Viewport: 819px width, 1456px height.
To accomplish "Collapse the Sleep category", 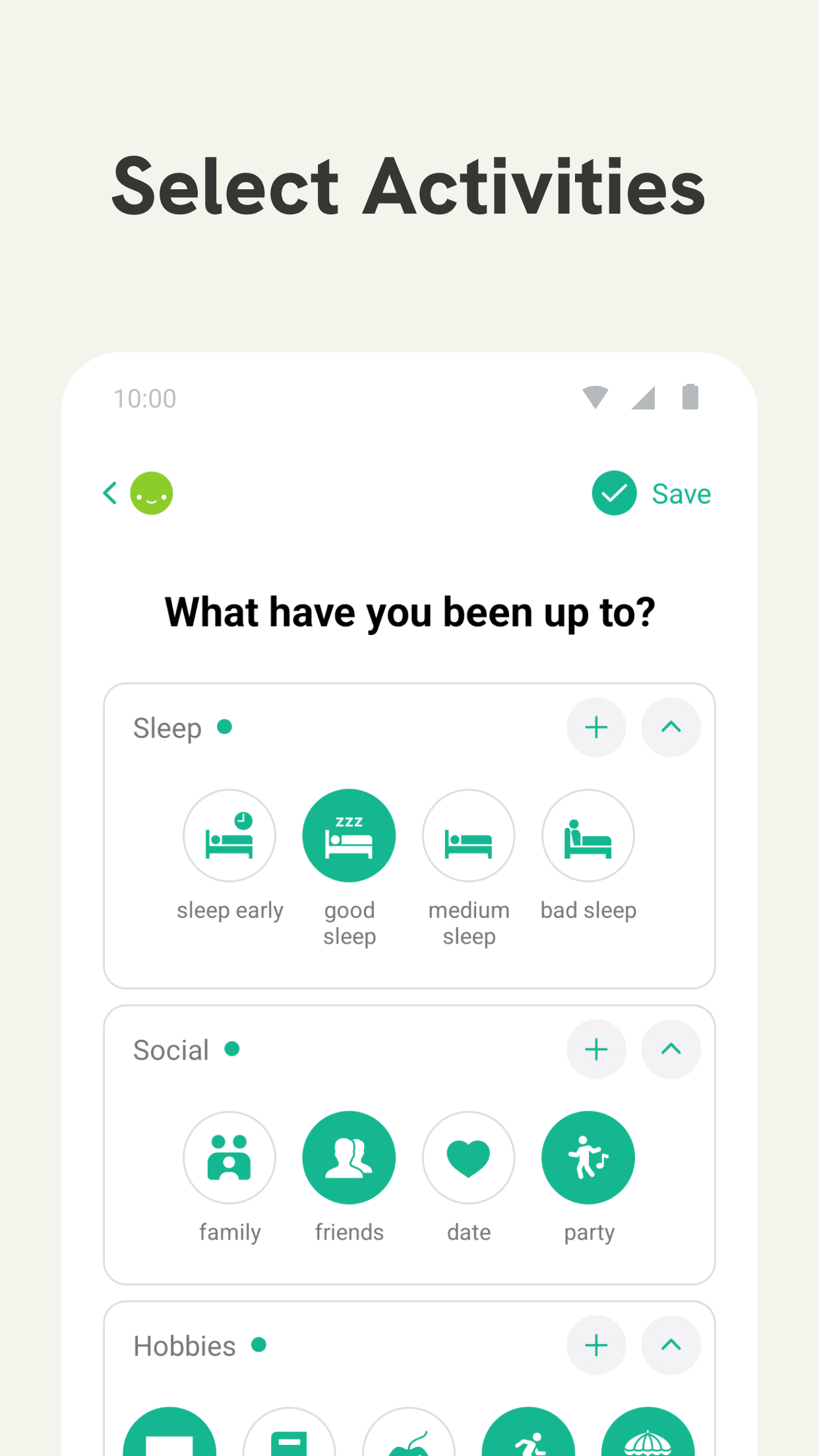I will tap(671, 727).
